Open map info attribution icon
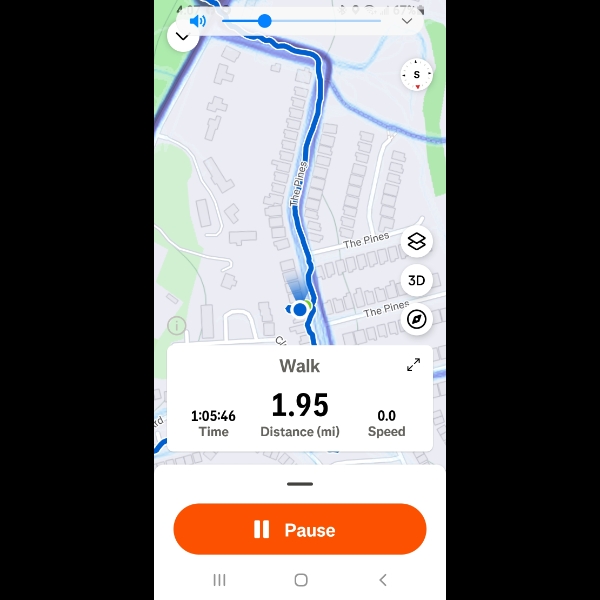The height and width of the screenshot is (600, 600). tap(177, 325)
